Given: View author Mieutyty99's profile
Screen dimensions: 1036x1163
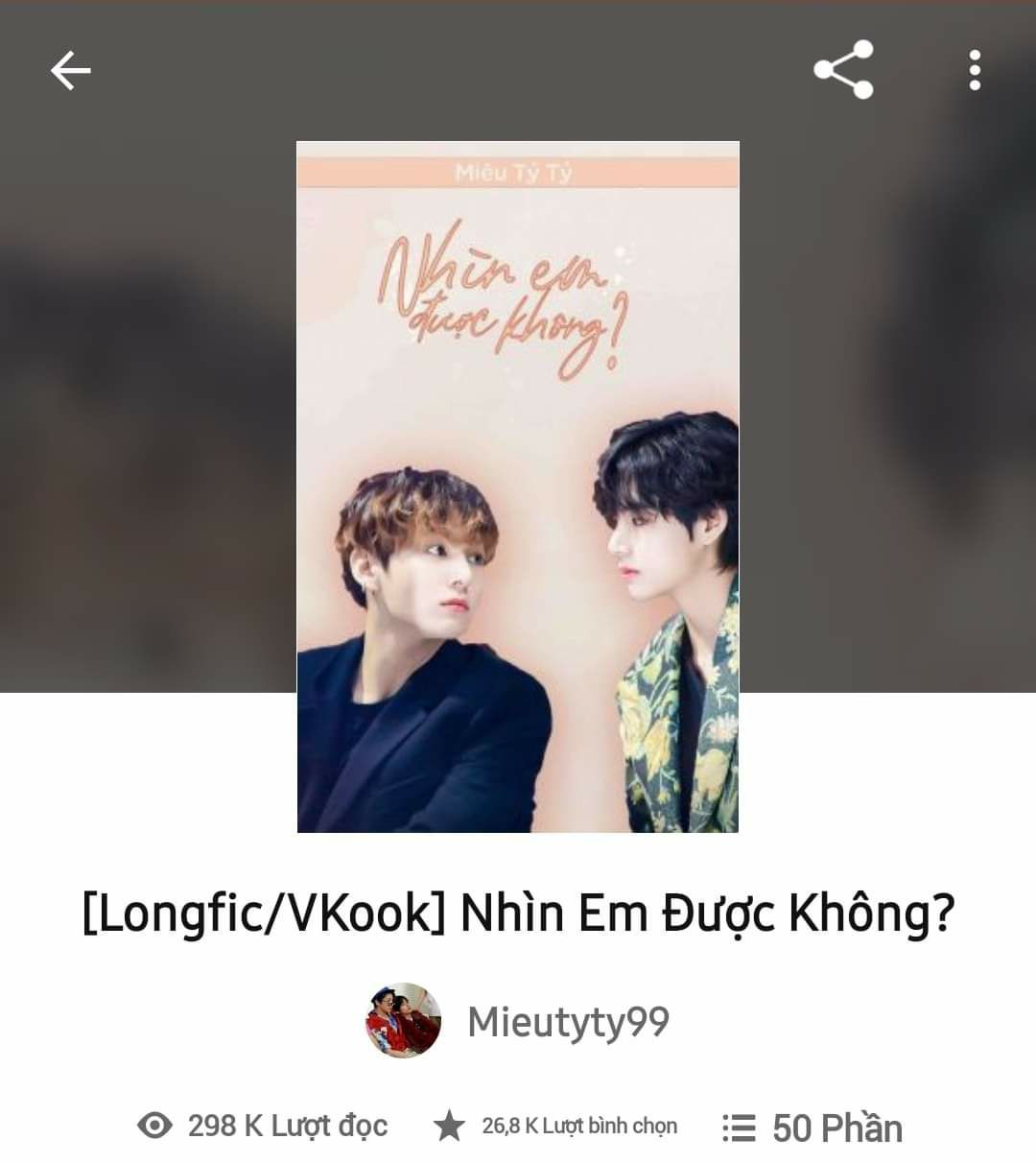Looking at the screenshot, I should (x=566, y=1022).
